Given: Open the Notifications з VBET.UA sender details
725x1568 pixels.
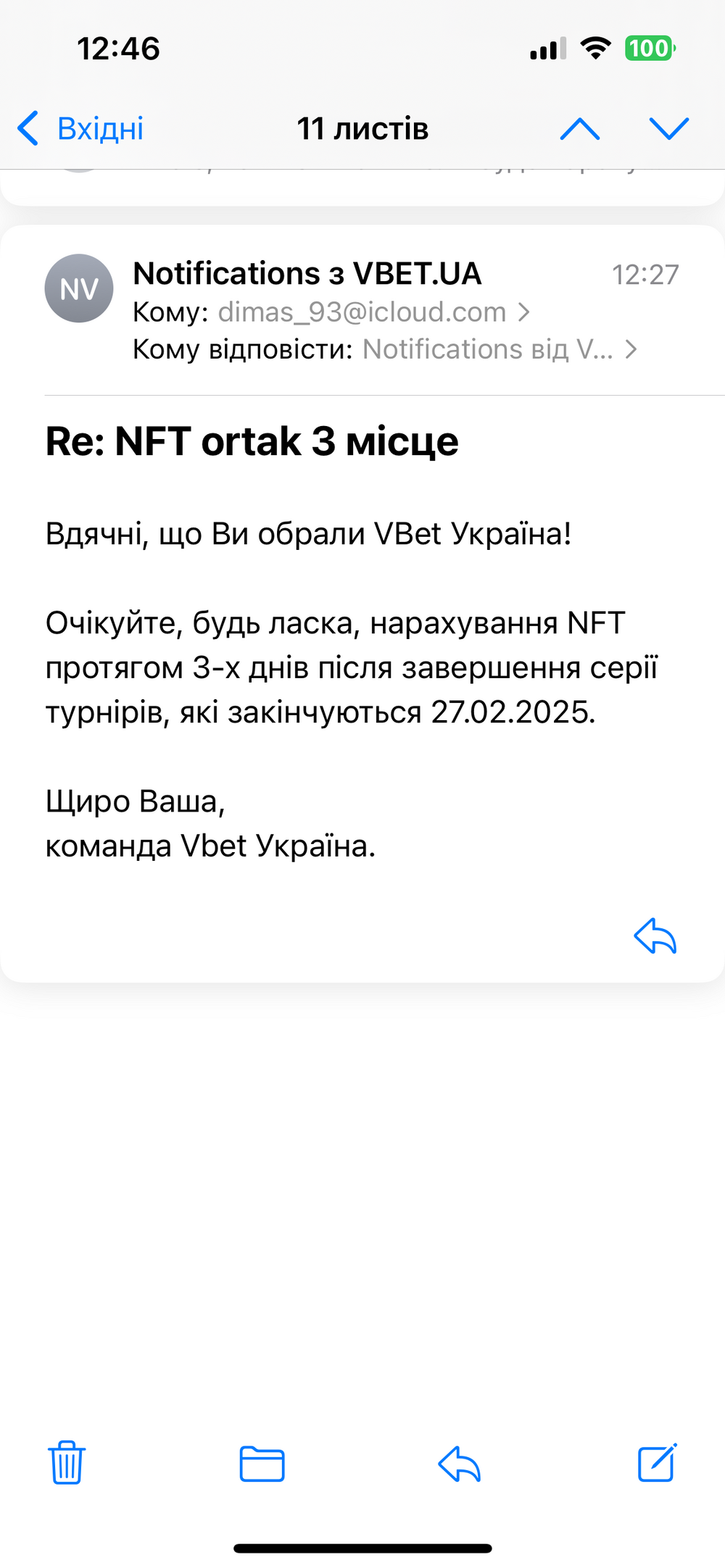Looking at the screenshot, I should pyautogui.click(x=307, y=274).
